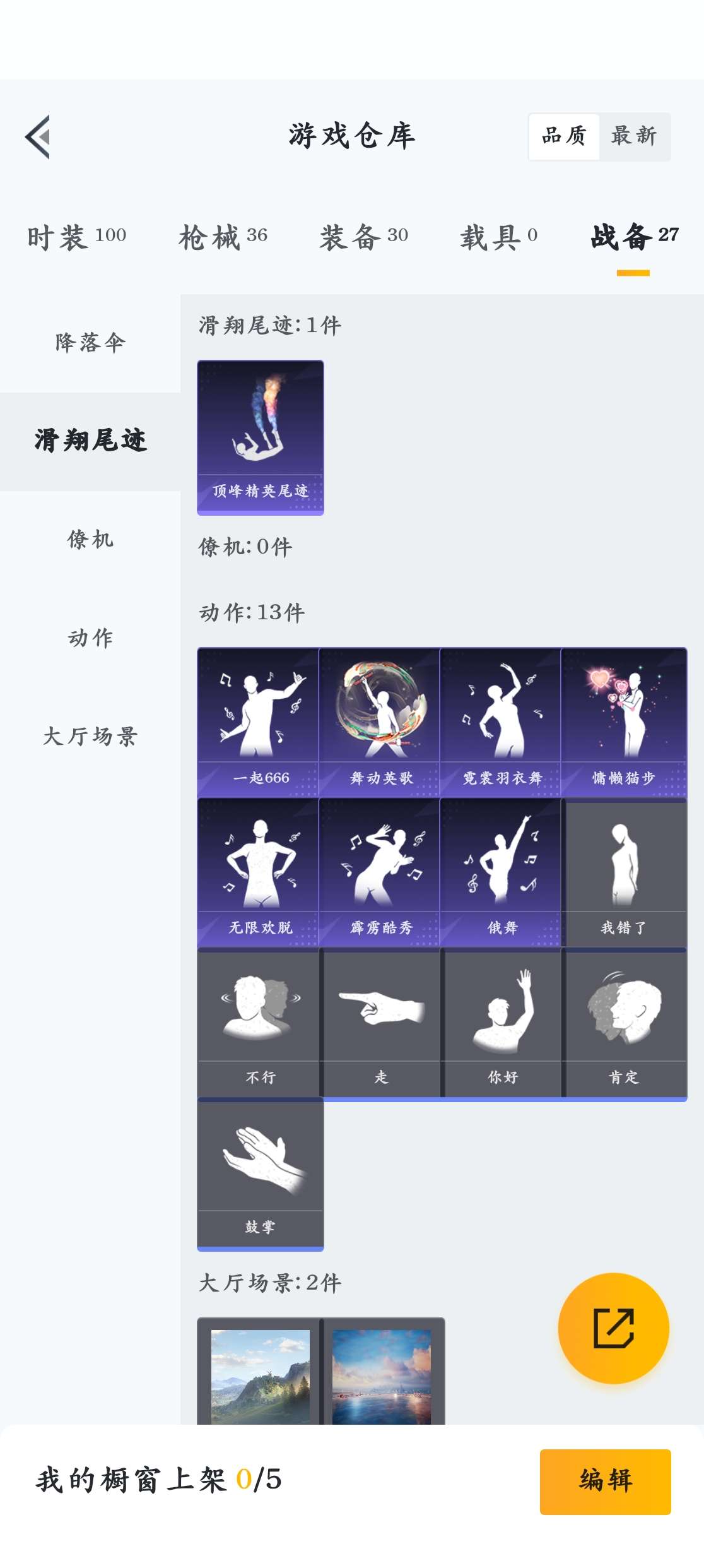Select 大厅场景 in the side menu
Screen dimensions: 704x1568
tap(90, 737)
